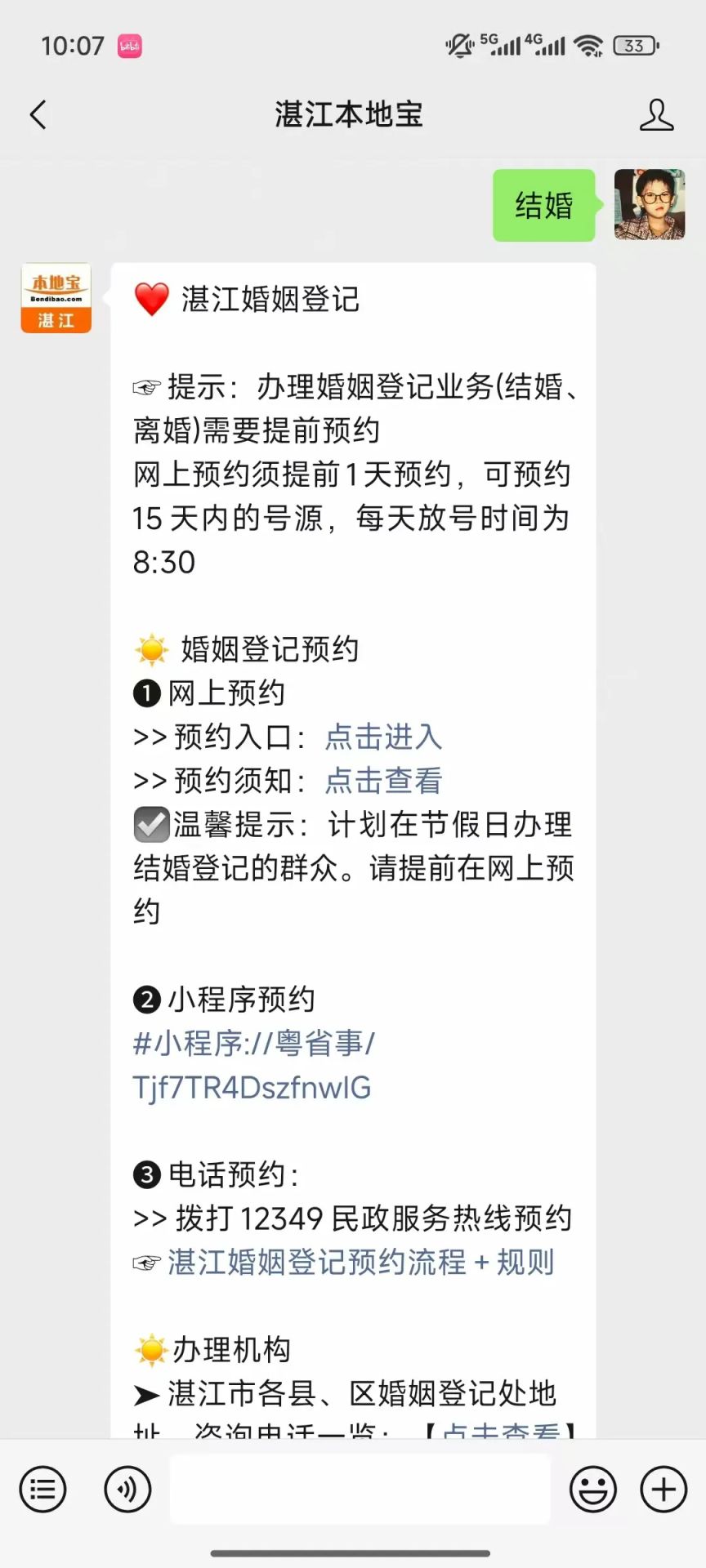This screenshot has width=706, height=1568.
Task: Tap my own profile photo
Action: point(649,204)
